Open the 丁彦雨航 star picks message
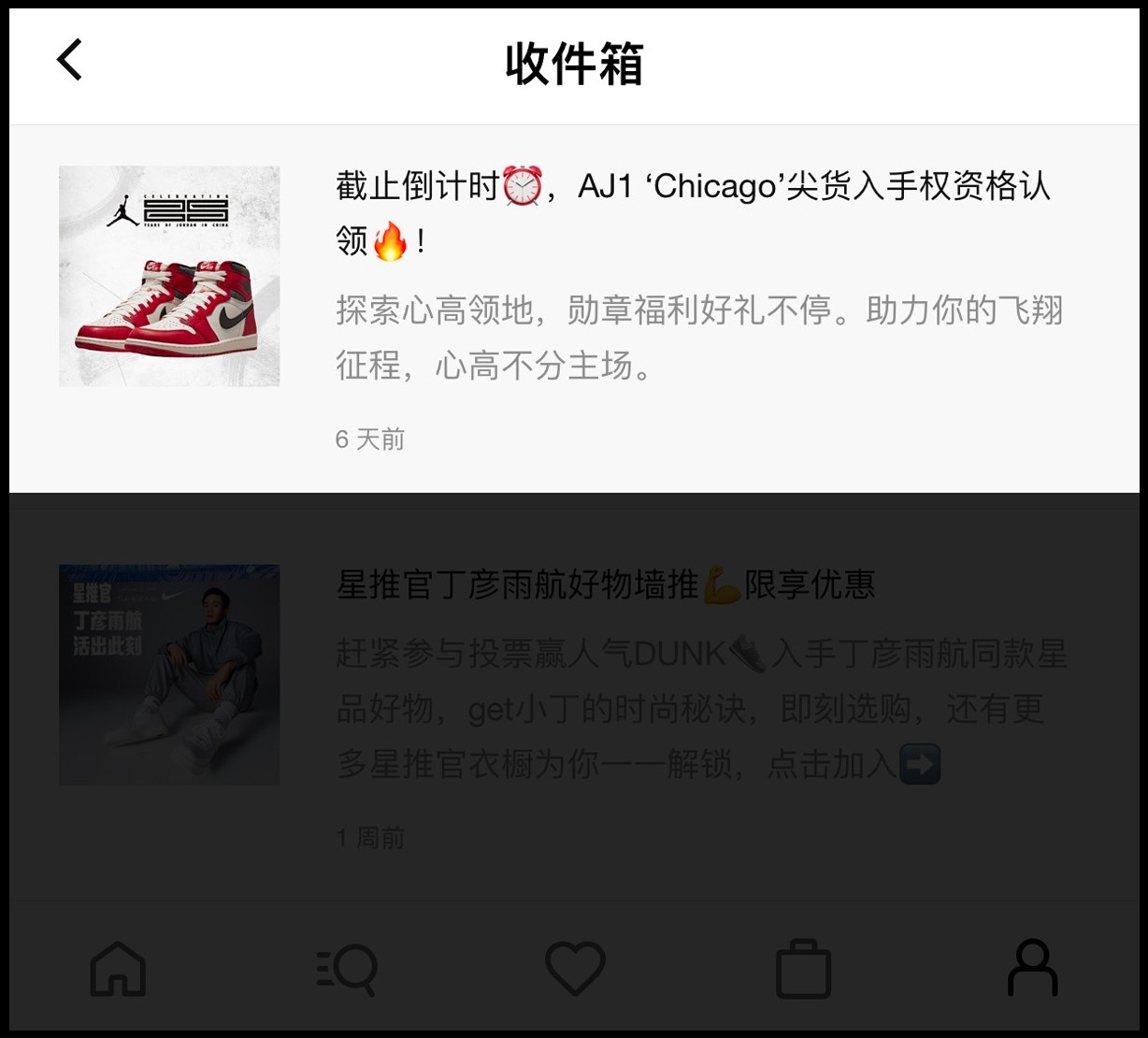The height and width of the screenshot is (1038, 1148). 606,586
